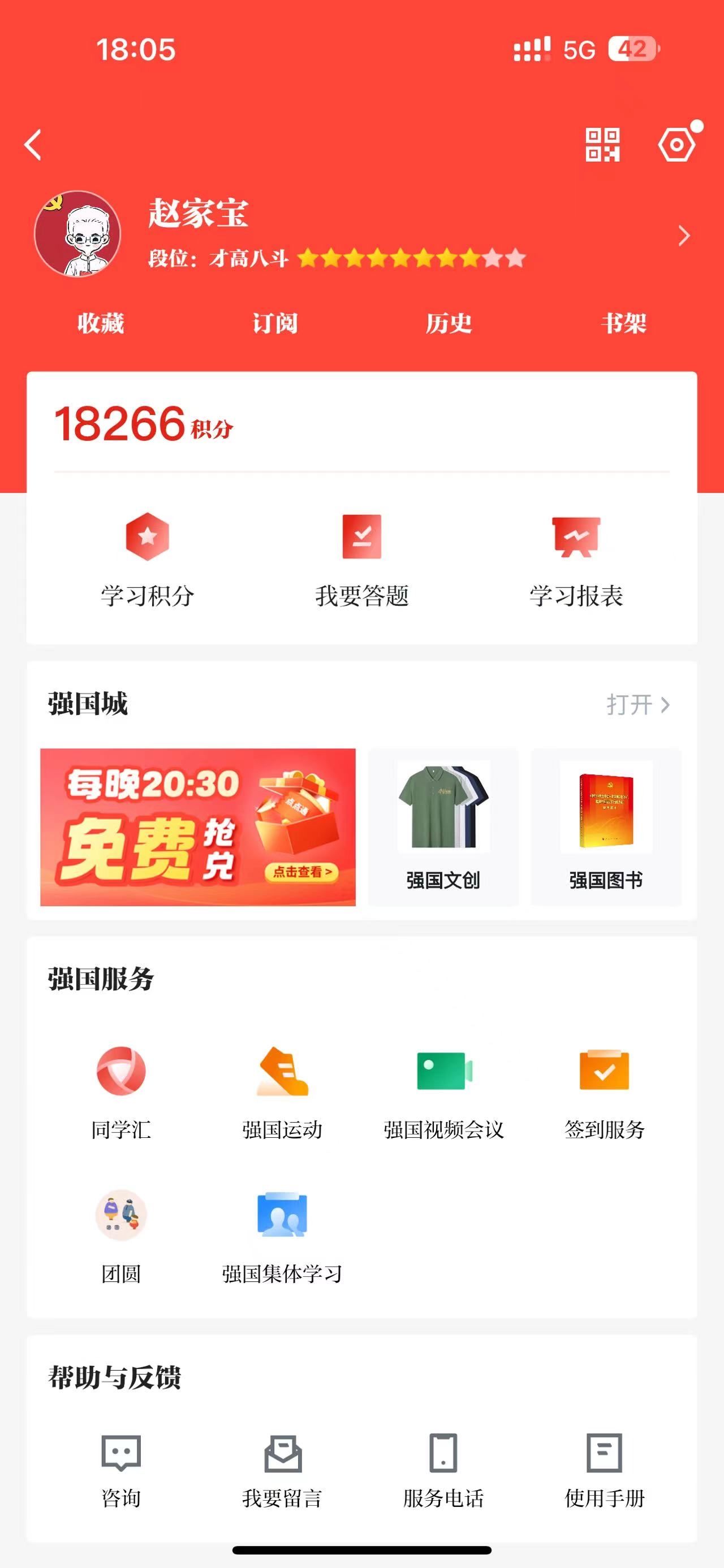Go to the 书架 tab
Screen dimensions: 724x1568
click(x=623, y=323)
